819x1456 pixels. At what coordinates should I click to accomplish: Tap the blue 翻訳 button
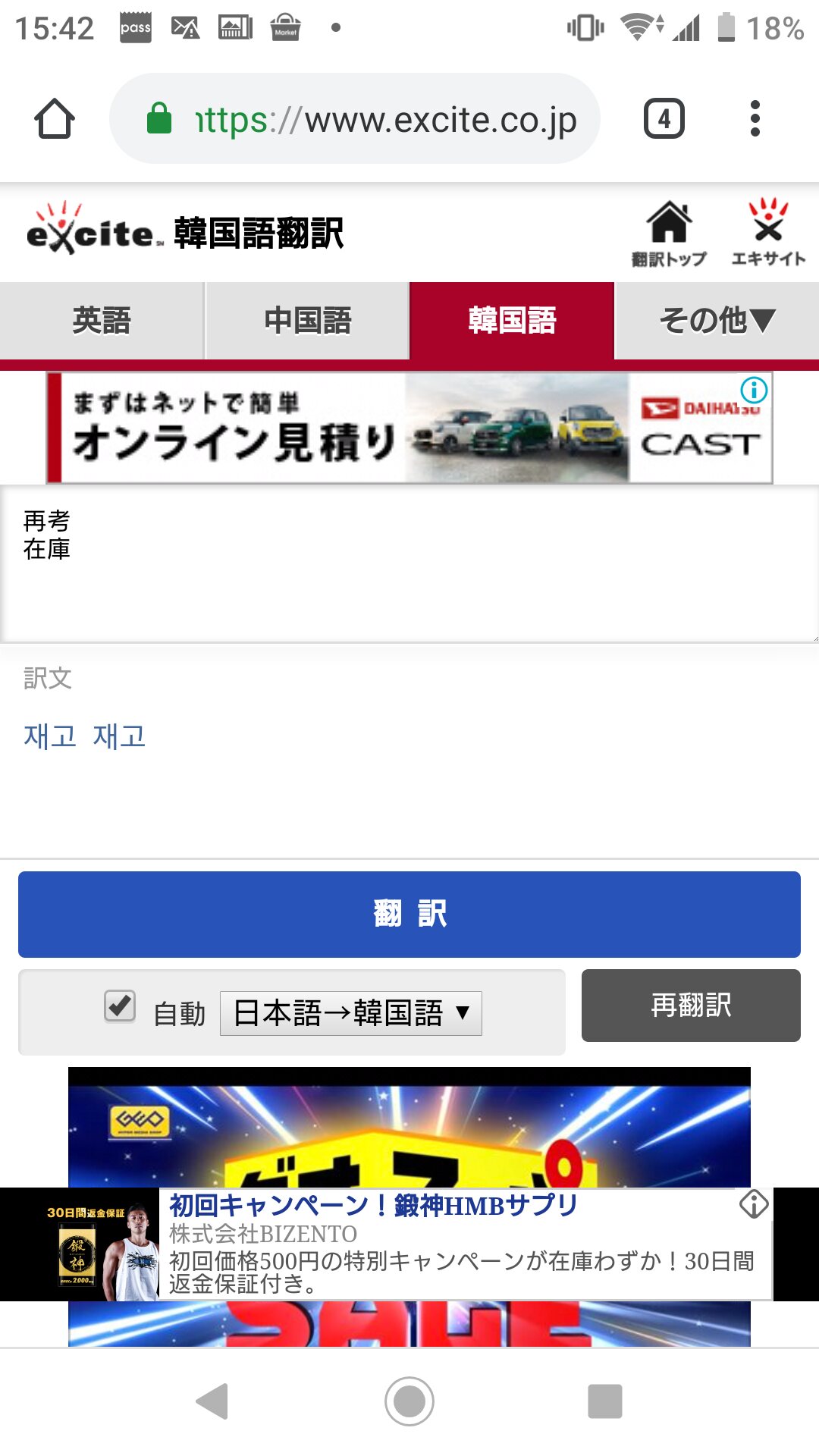point(409,914)
